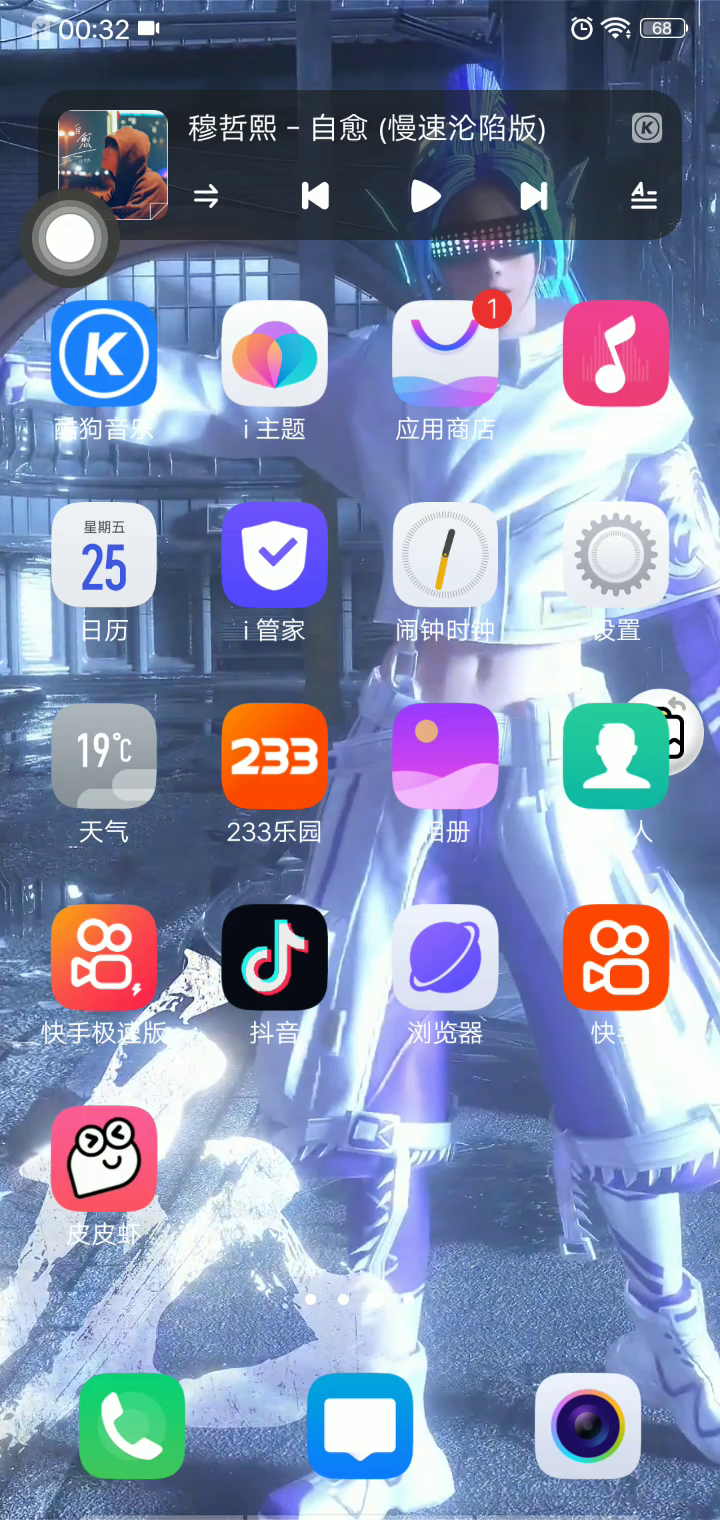Viewport: 720px width, 1520px height.
Task: Play the song in the music widget
Action: pyautogui.click(x=425, y=196)
